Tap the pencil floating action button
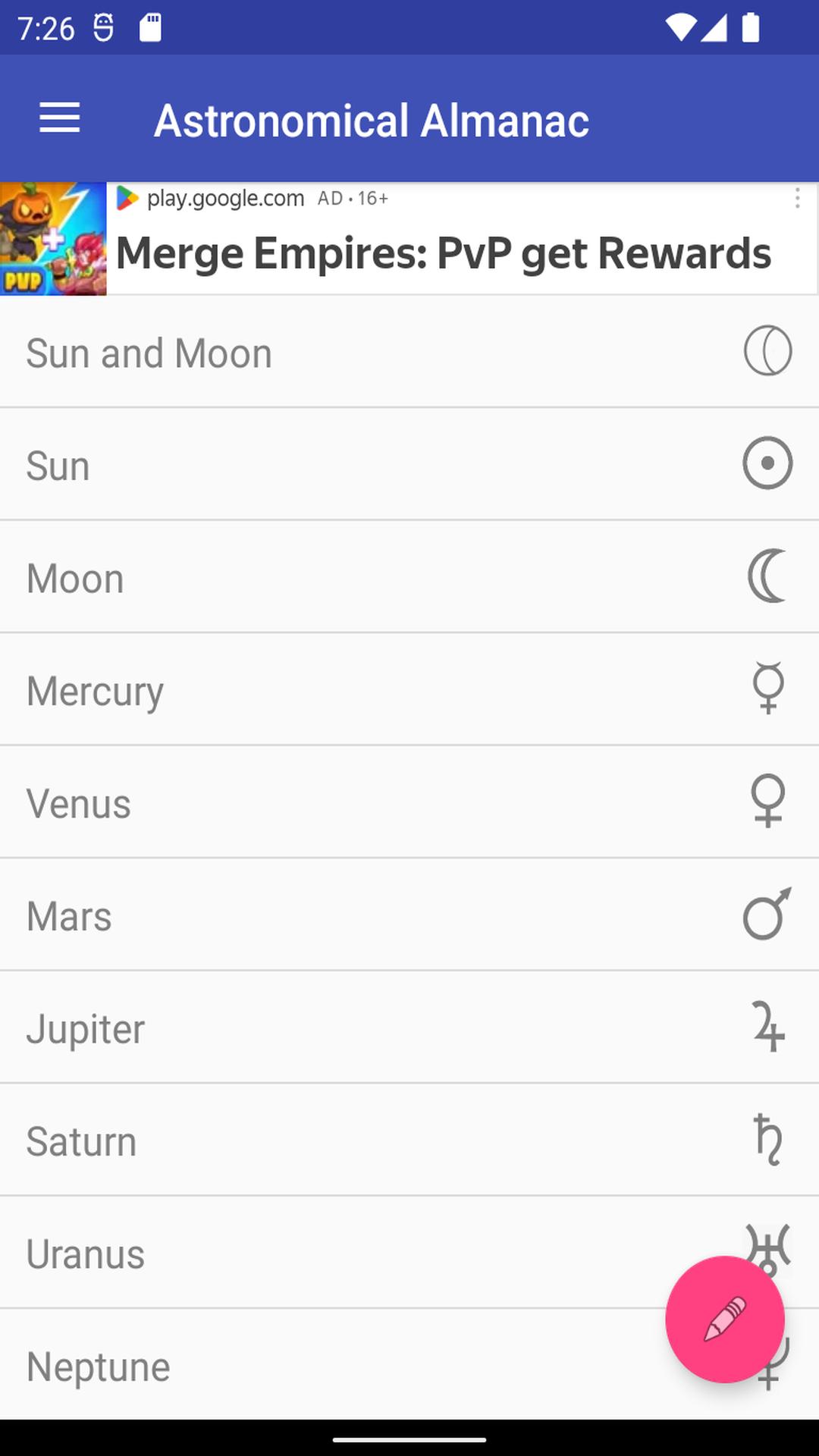The width and height of the screenshot is (819, 1456). pyautogui.click(x=725, y=1319)
